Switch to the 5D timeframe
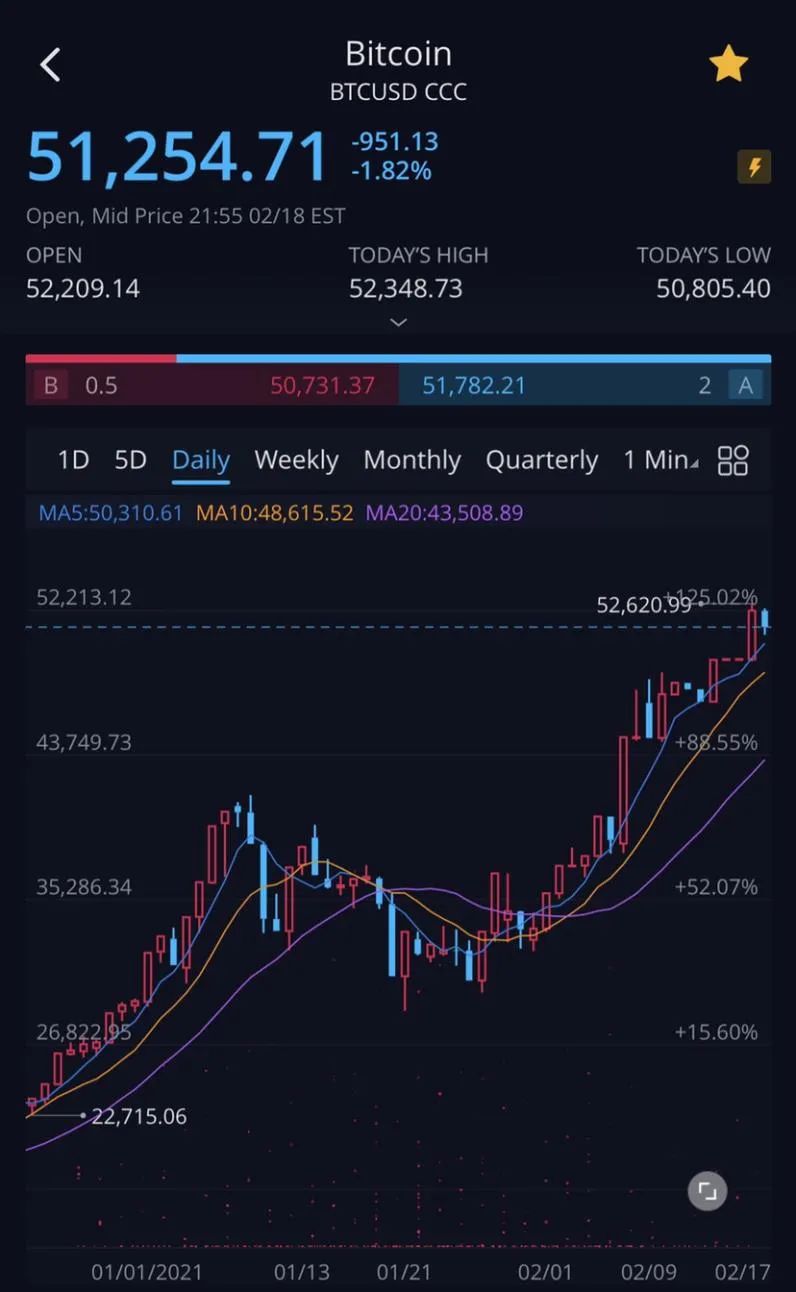The width and height of the screenshot is (796, 1292). 129,459
